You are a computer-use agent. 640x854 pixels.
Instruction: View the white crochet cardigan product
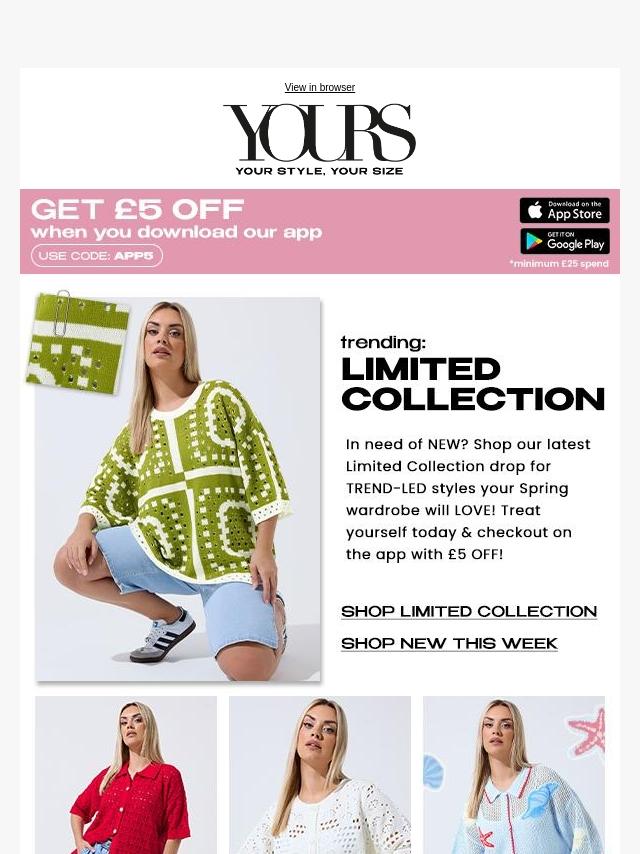320,774
